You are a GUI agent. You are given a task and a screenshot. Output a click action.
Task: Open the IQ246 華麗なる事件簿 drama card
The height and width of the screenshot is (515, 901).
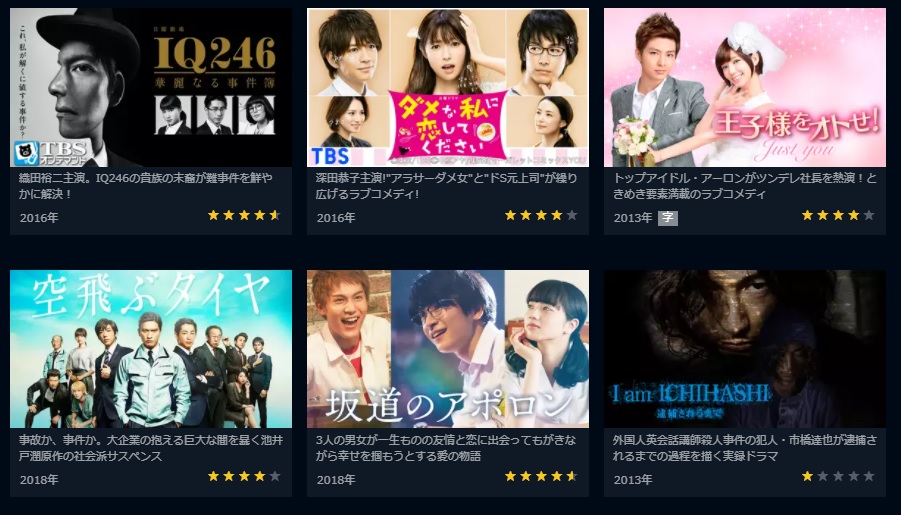click(151, 88)
